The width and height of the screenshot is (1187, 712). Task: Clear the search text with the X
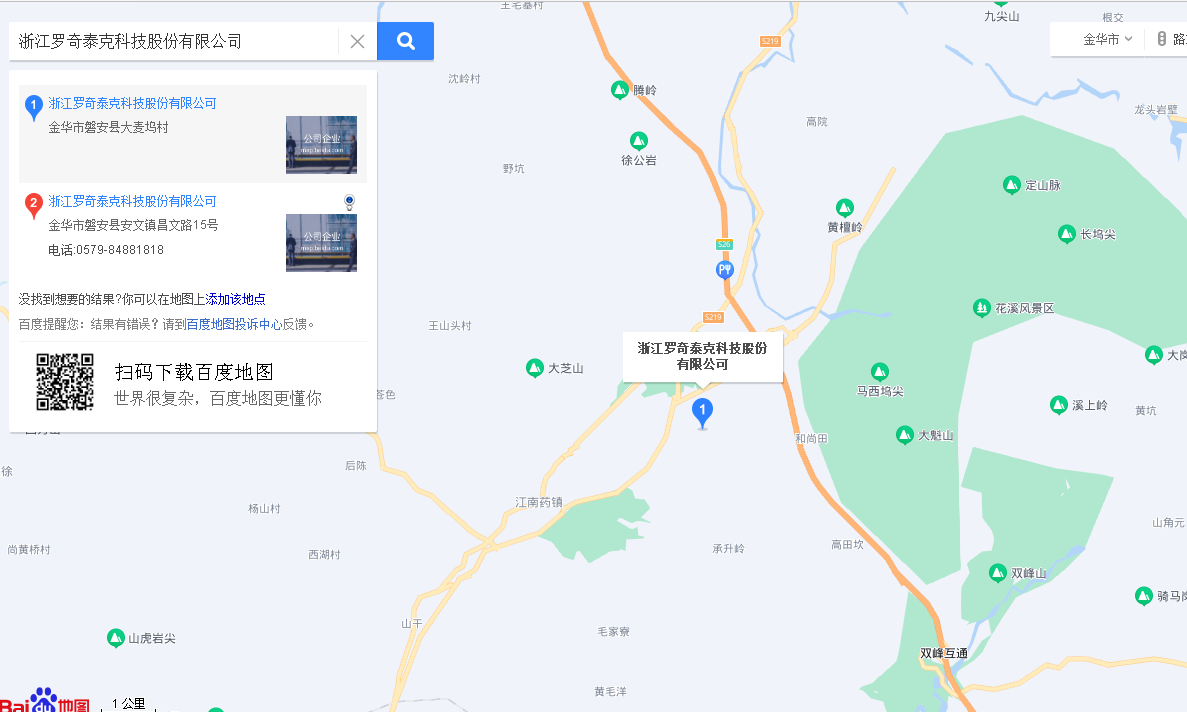coord(357,41)
